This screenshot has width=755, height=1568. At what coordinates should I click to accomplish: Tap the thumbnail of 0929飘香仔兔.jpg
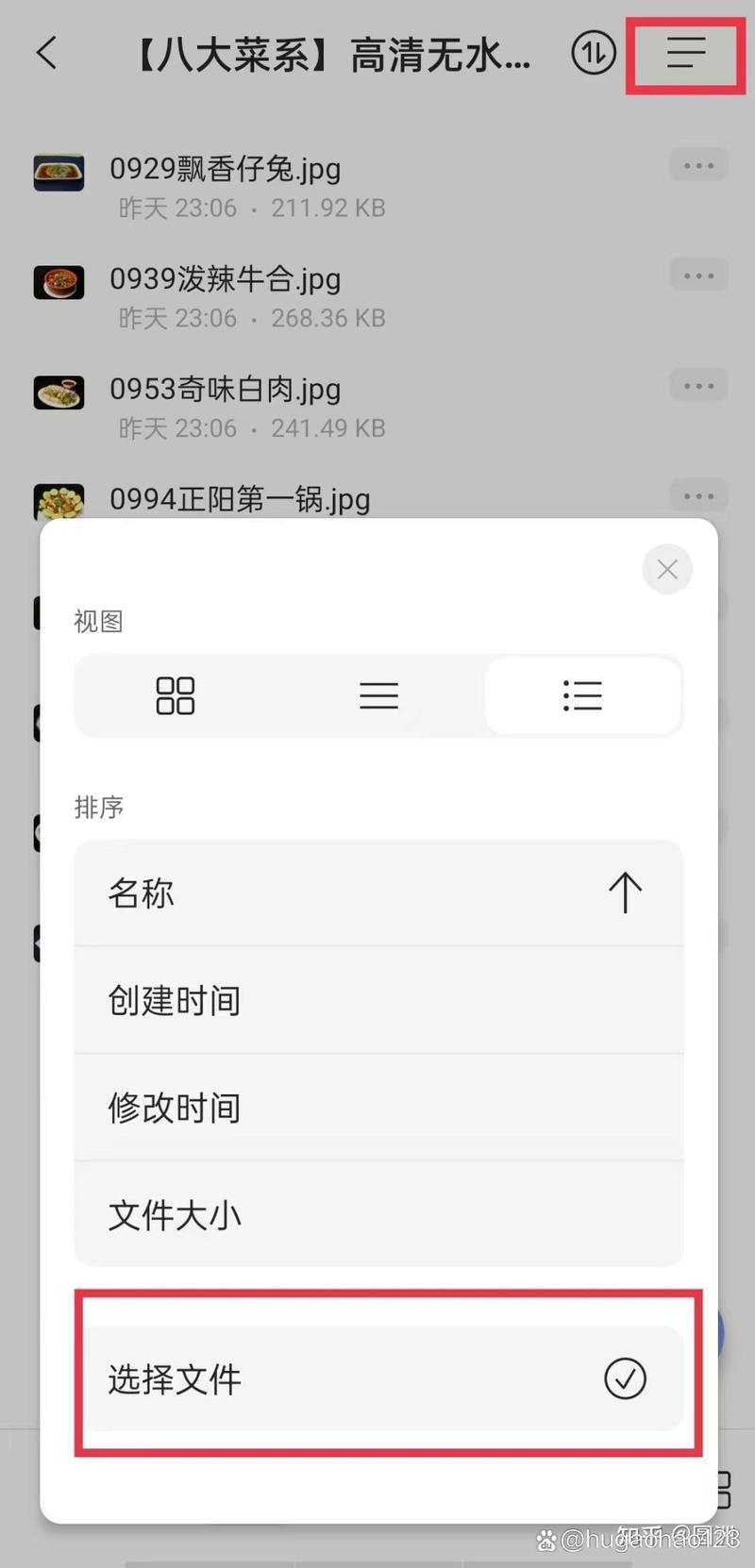[x=59, y=171]
